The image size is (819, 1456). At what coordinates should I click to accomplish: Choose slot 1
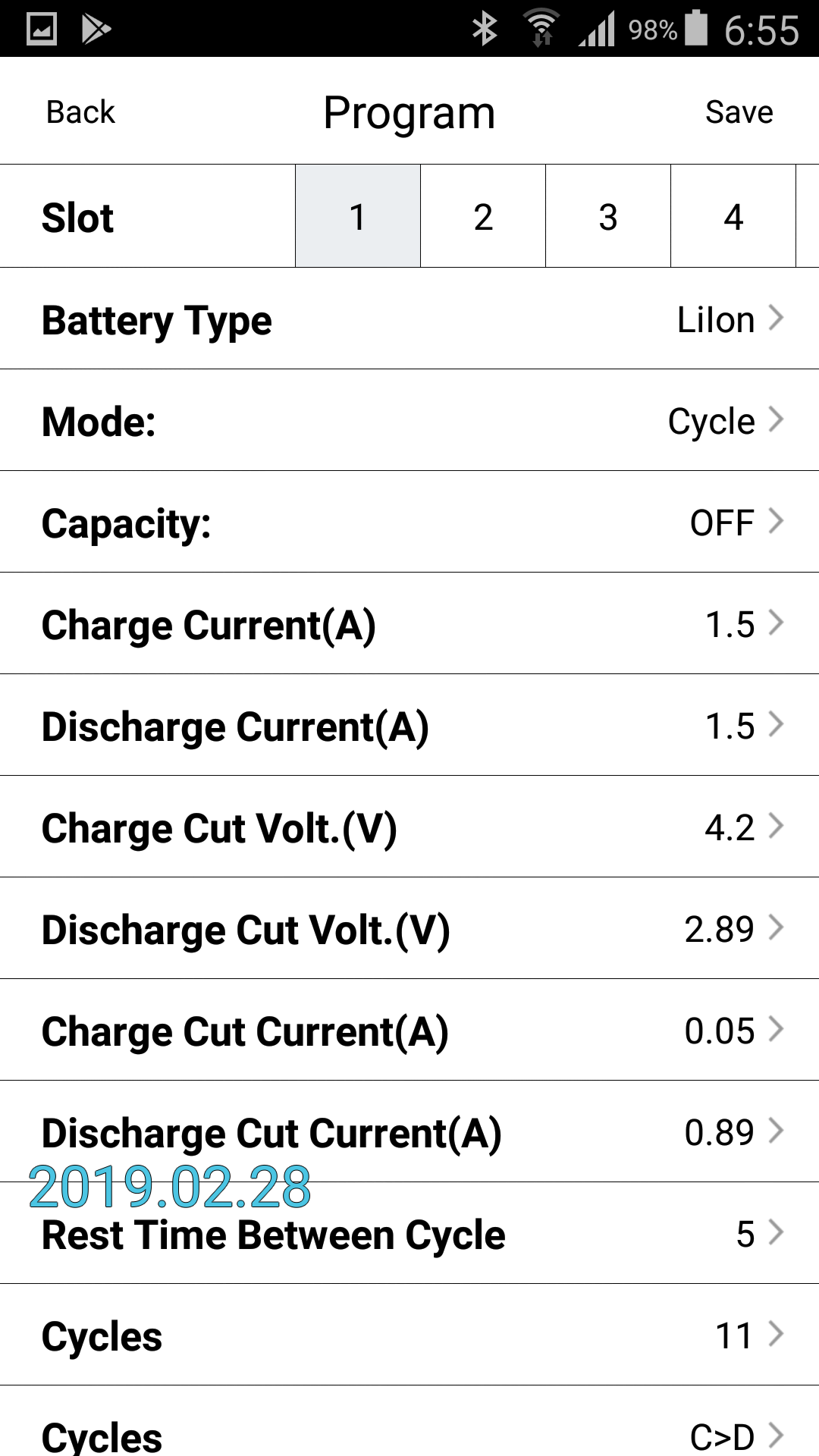tap(358, 216)
